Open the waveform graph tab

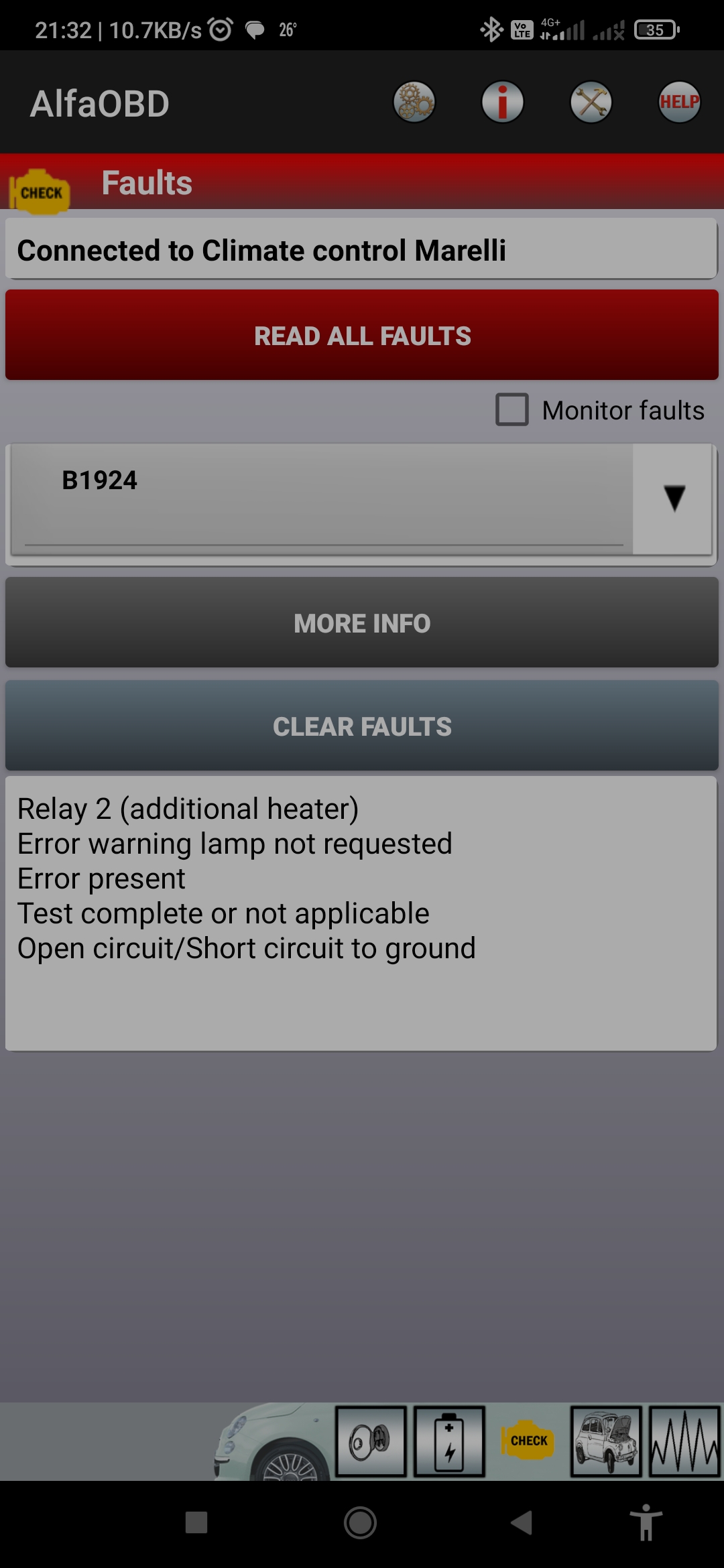pyautogui.click(x=684, y=1441)
